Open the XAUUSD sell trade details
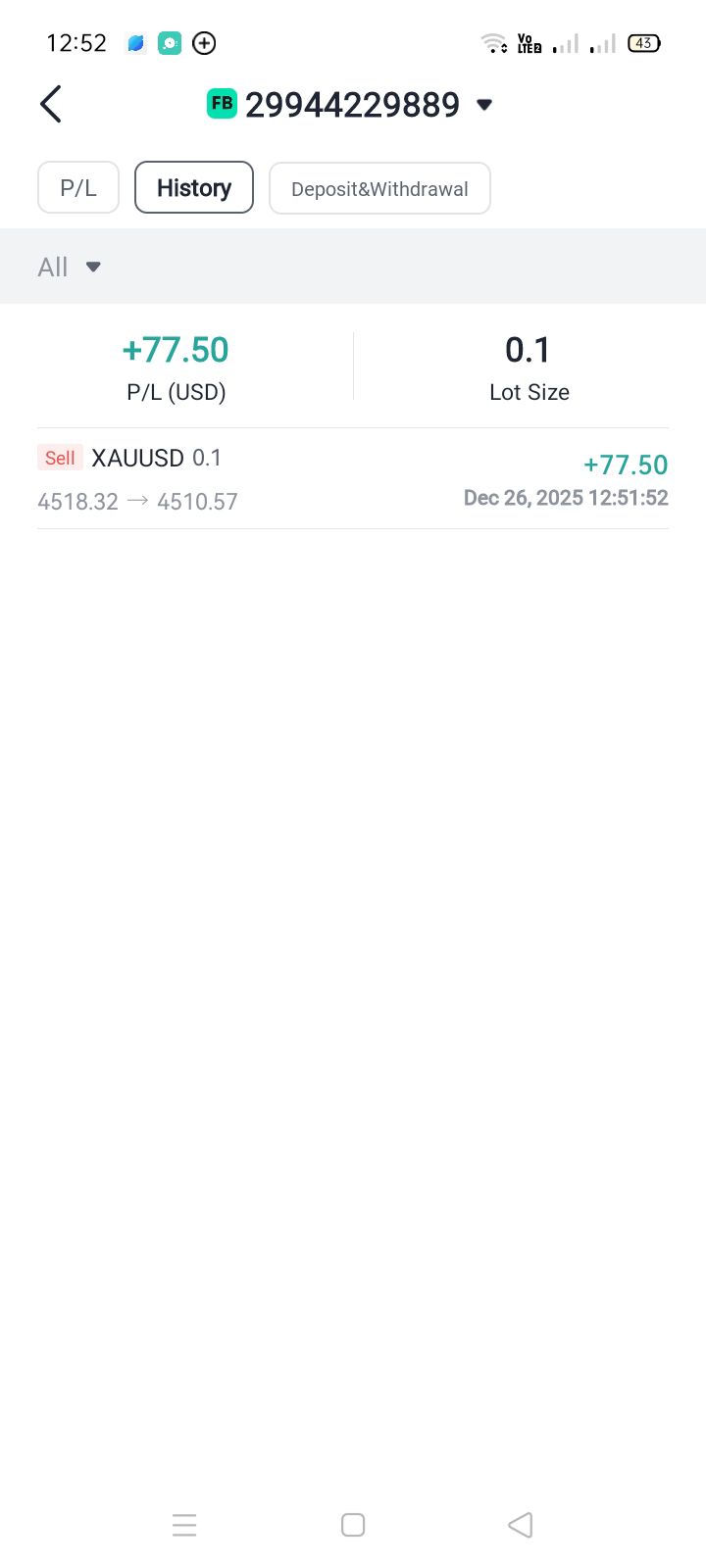 click(x=353, y=479)
